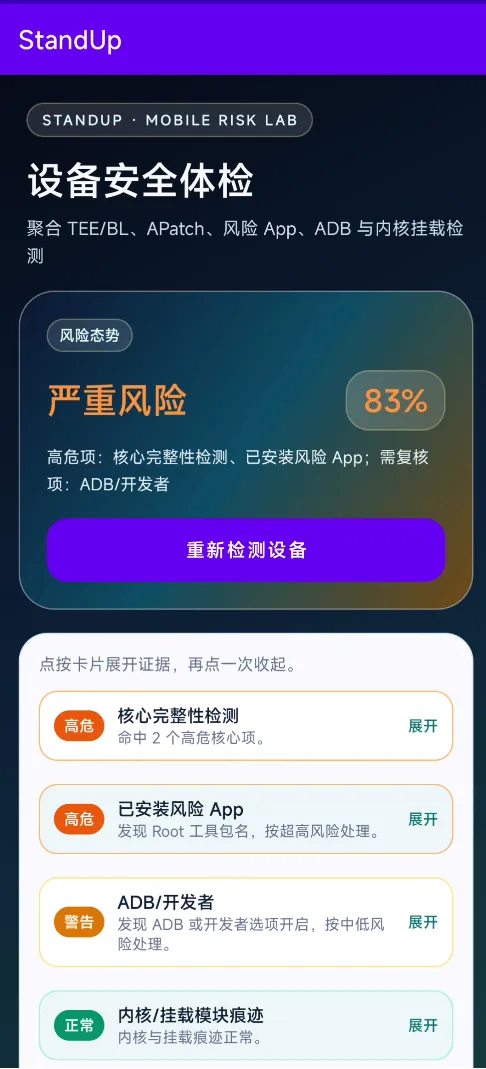This screenshot has width=486, height=1069.
Task: Expand the 核心完整性检测 card
Action: pos(245,726)
